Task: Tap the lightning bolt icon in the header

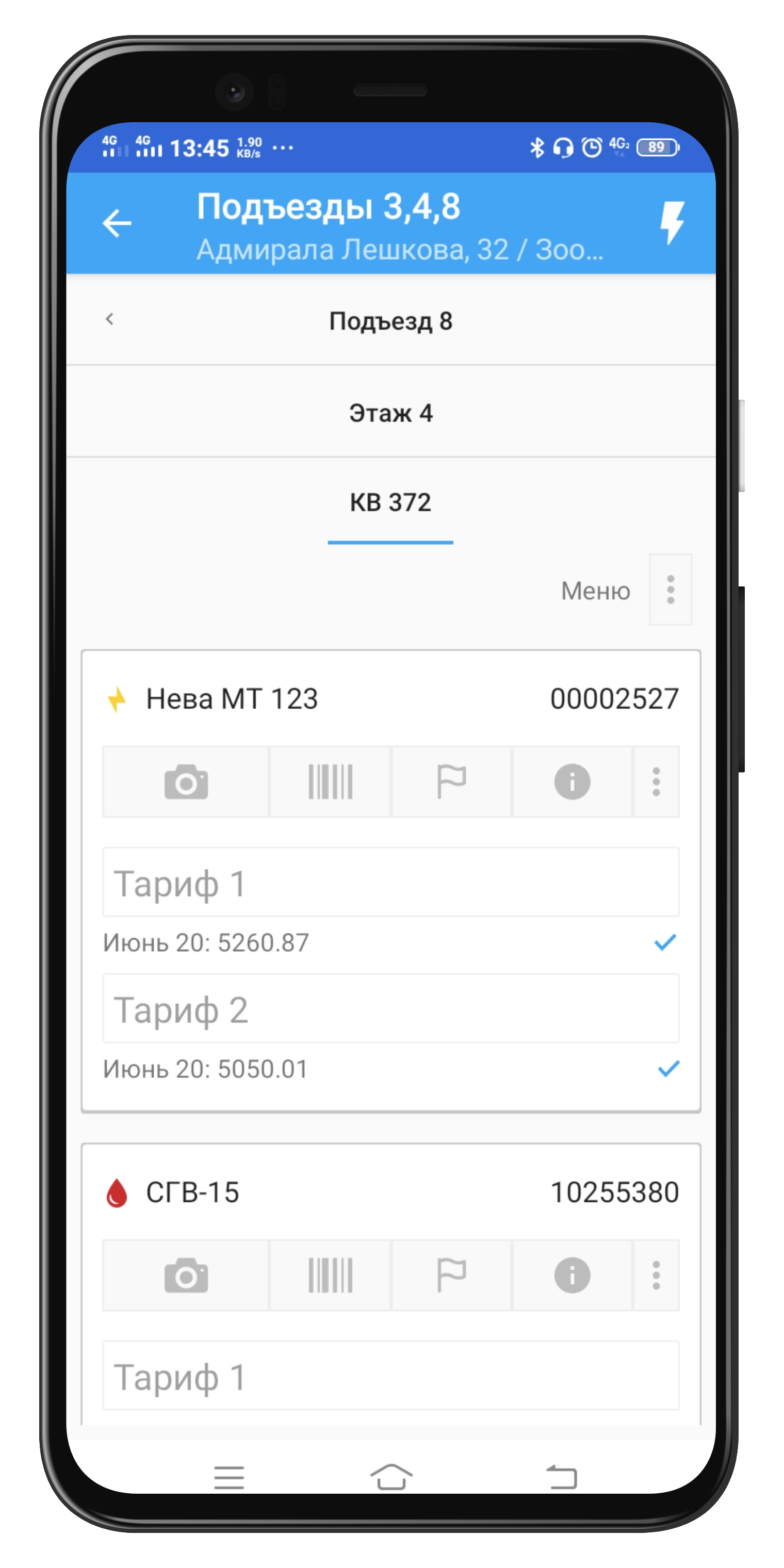Action: 672,223
